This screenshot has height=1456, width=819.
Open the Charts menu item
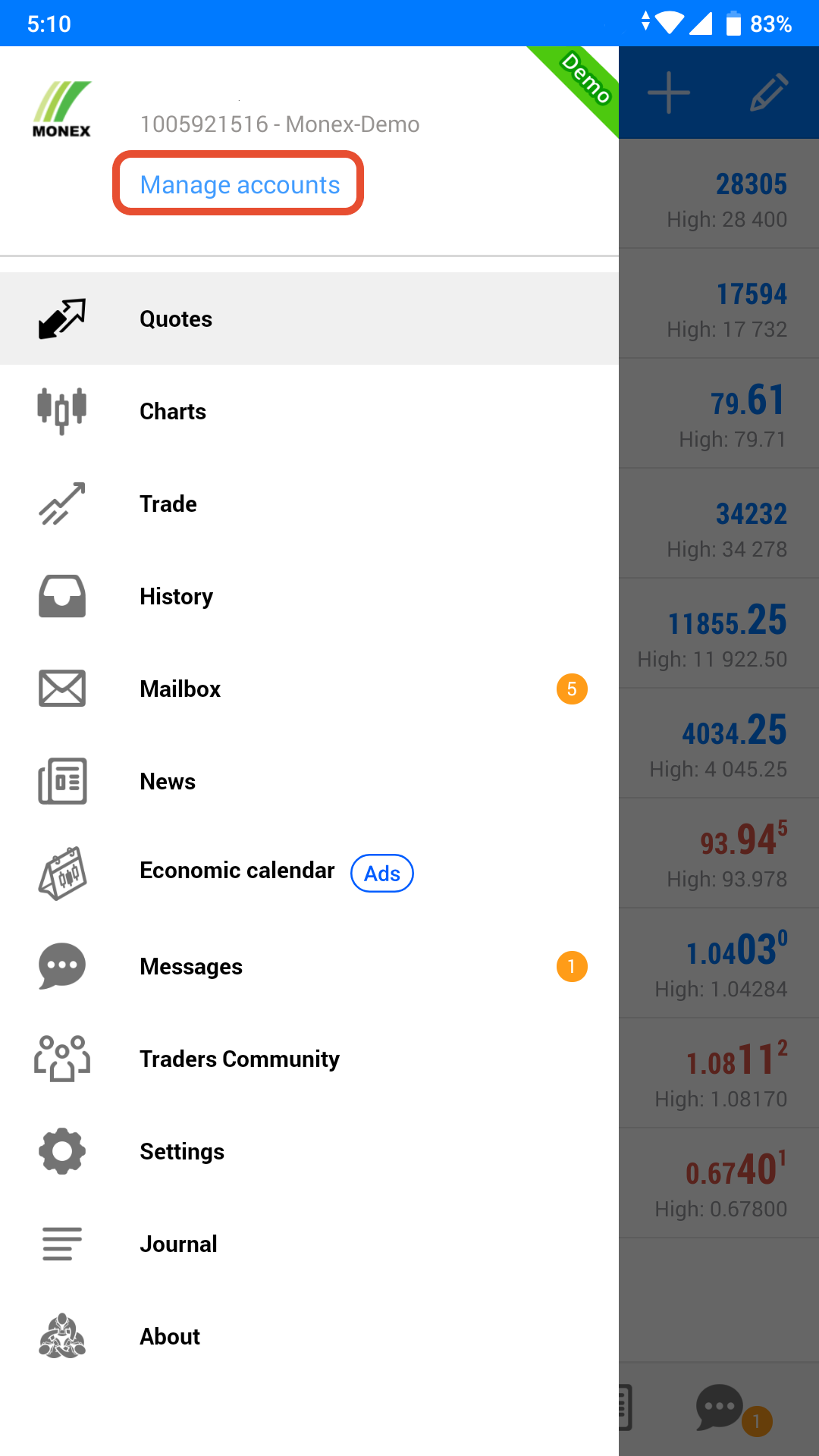(309, 411)
